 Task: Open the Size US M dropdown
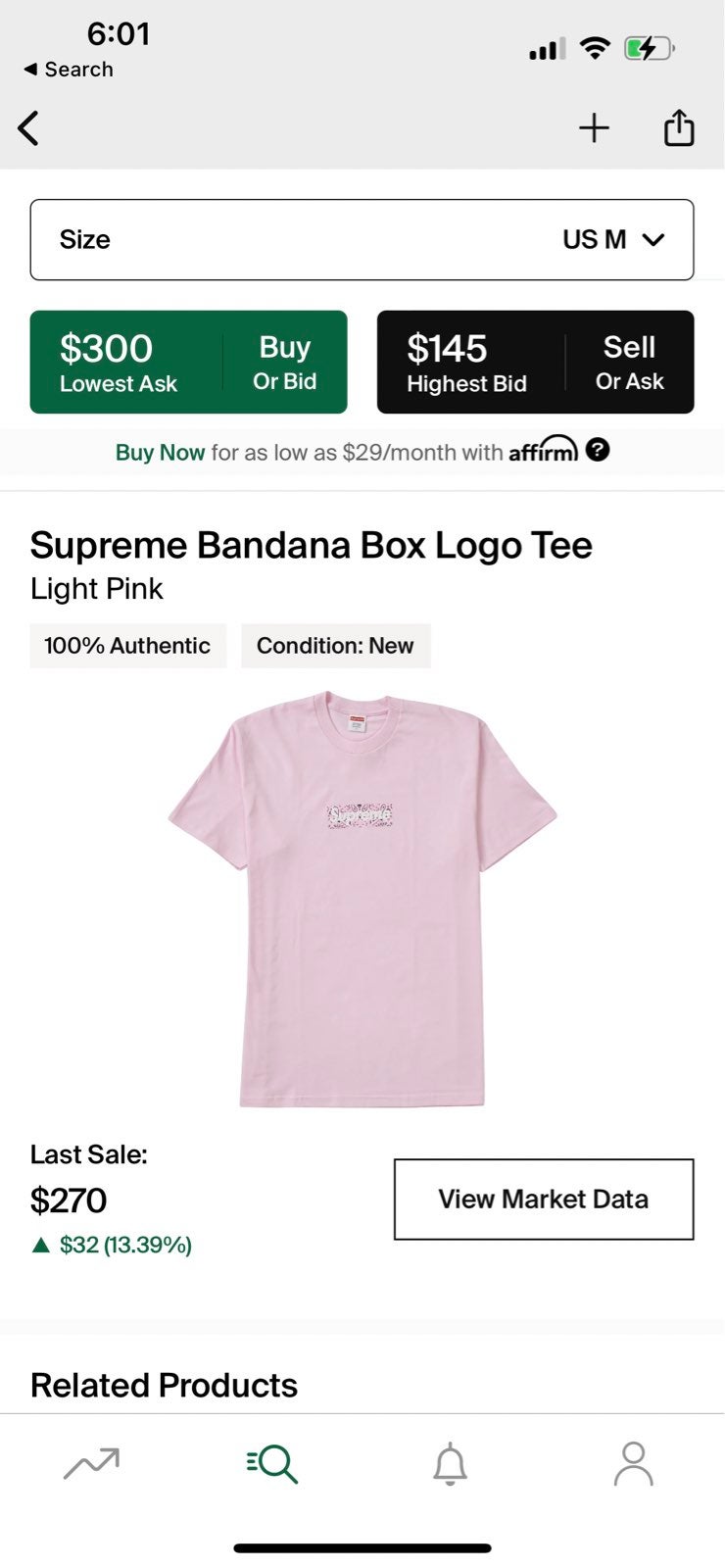pyautogui.click(x=362, y=240)
